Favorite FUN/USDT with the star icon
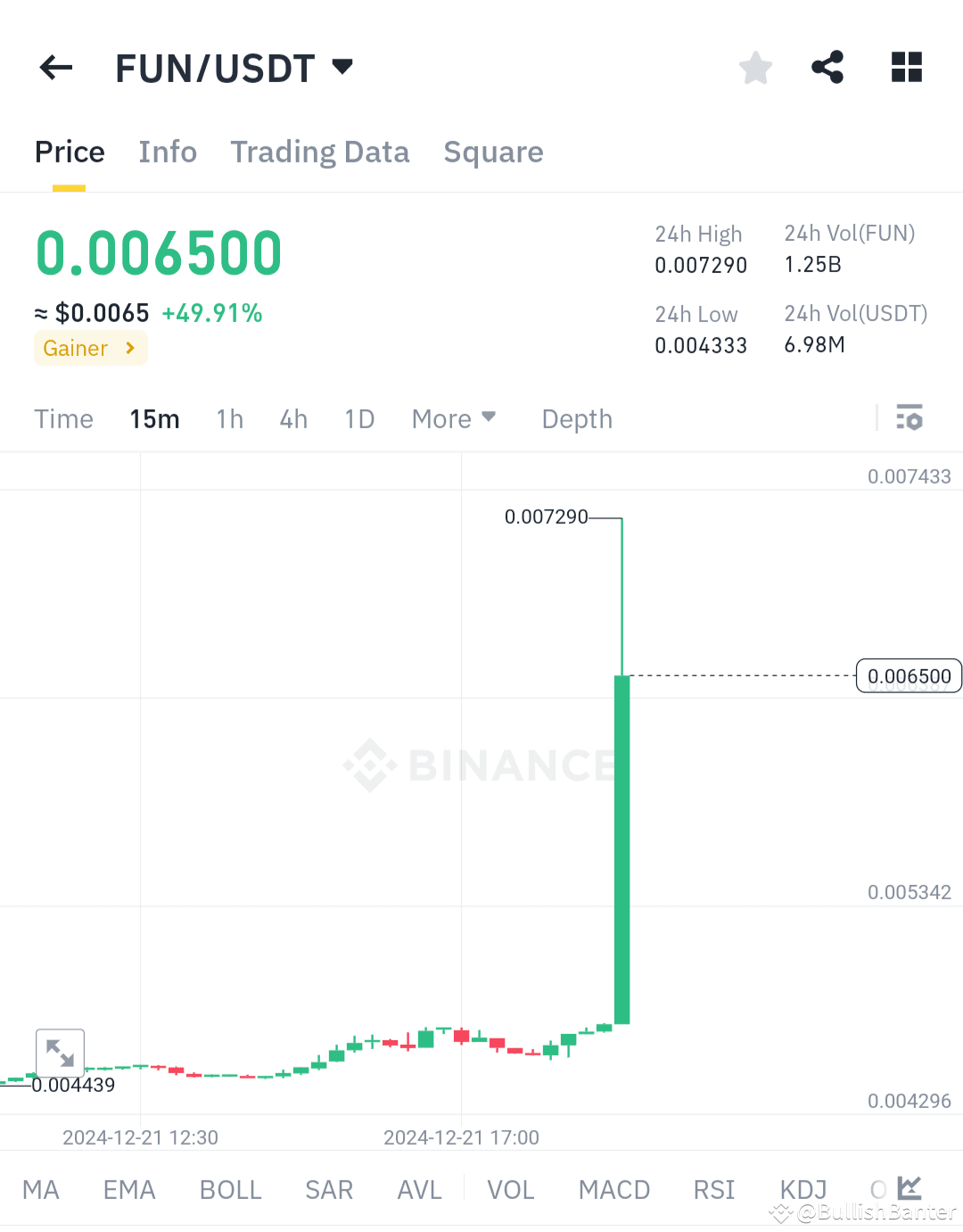Image resolution: width=963 pixels, height=1232 pixels. click(x=755, y=67)
